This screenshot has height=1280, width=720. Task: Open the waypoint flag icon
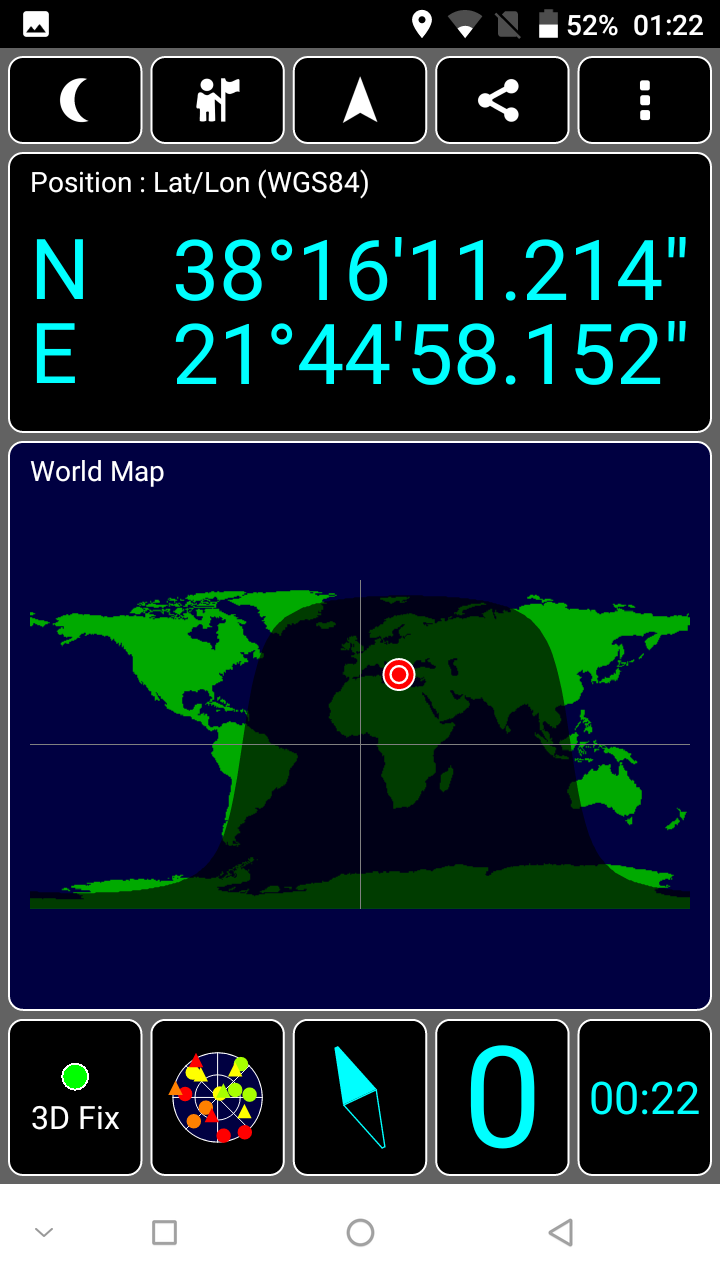pyautogui.click(x=218, y=100)
